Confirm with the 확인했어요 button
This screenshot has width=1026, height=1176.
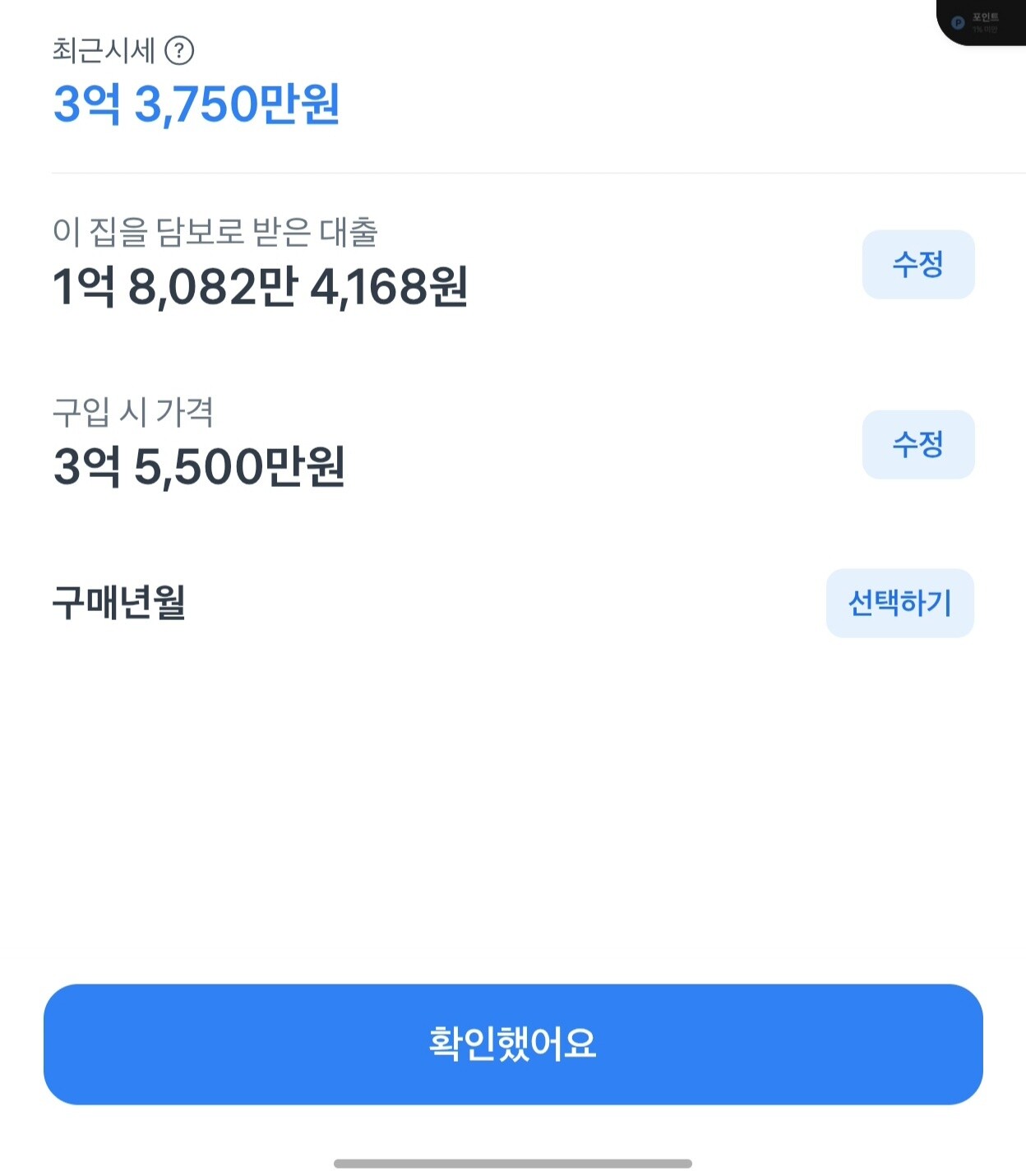(x=513, y=1044)
